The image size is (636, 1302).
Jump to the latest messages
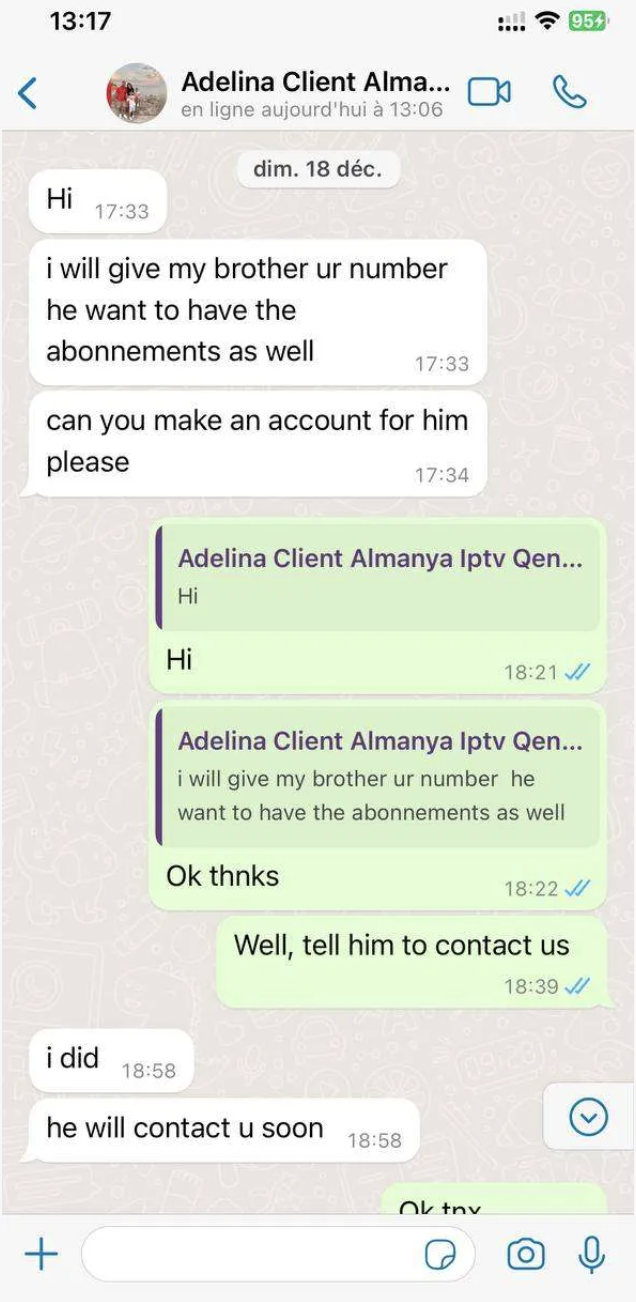[x=588, y=1116]
